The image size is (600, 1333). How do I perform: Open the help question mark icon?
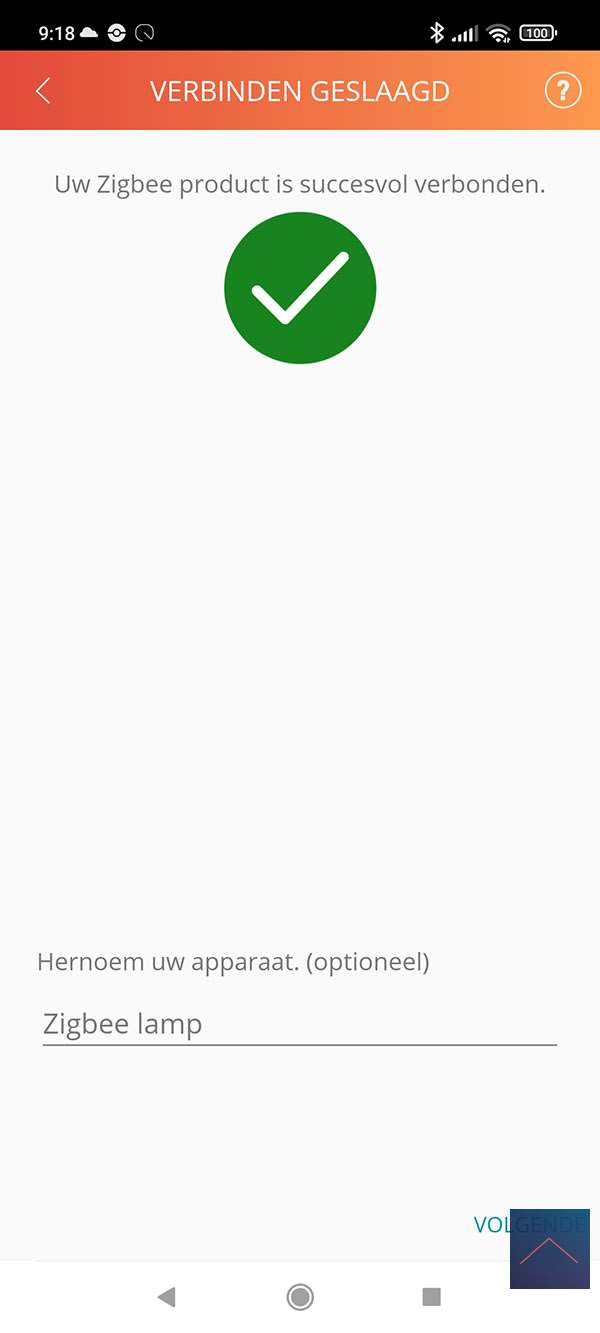(562, 91)
